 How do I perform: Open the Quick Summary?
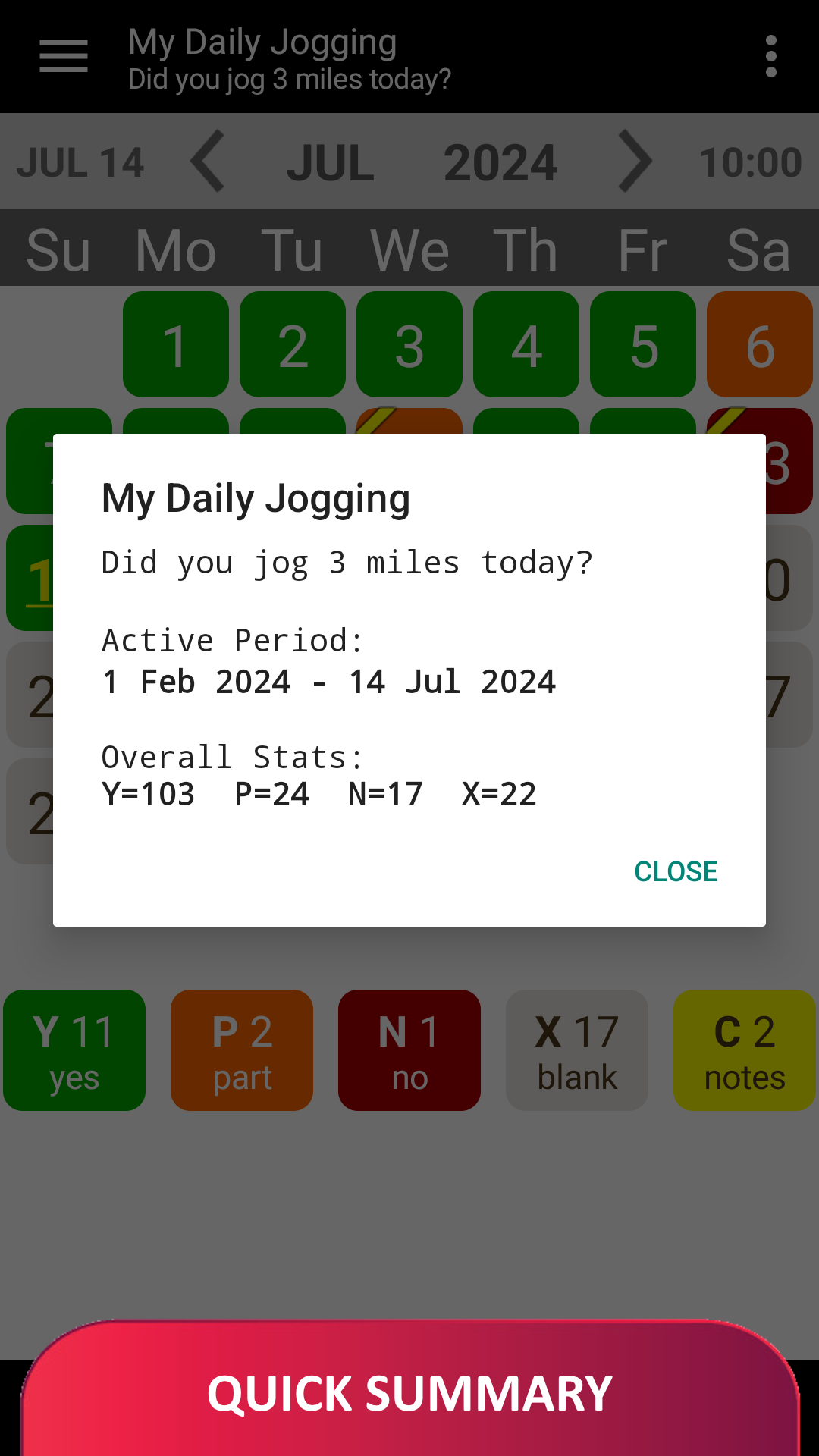pos(409,1392)
